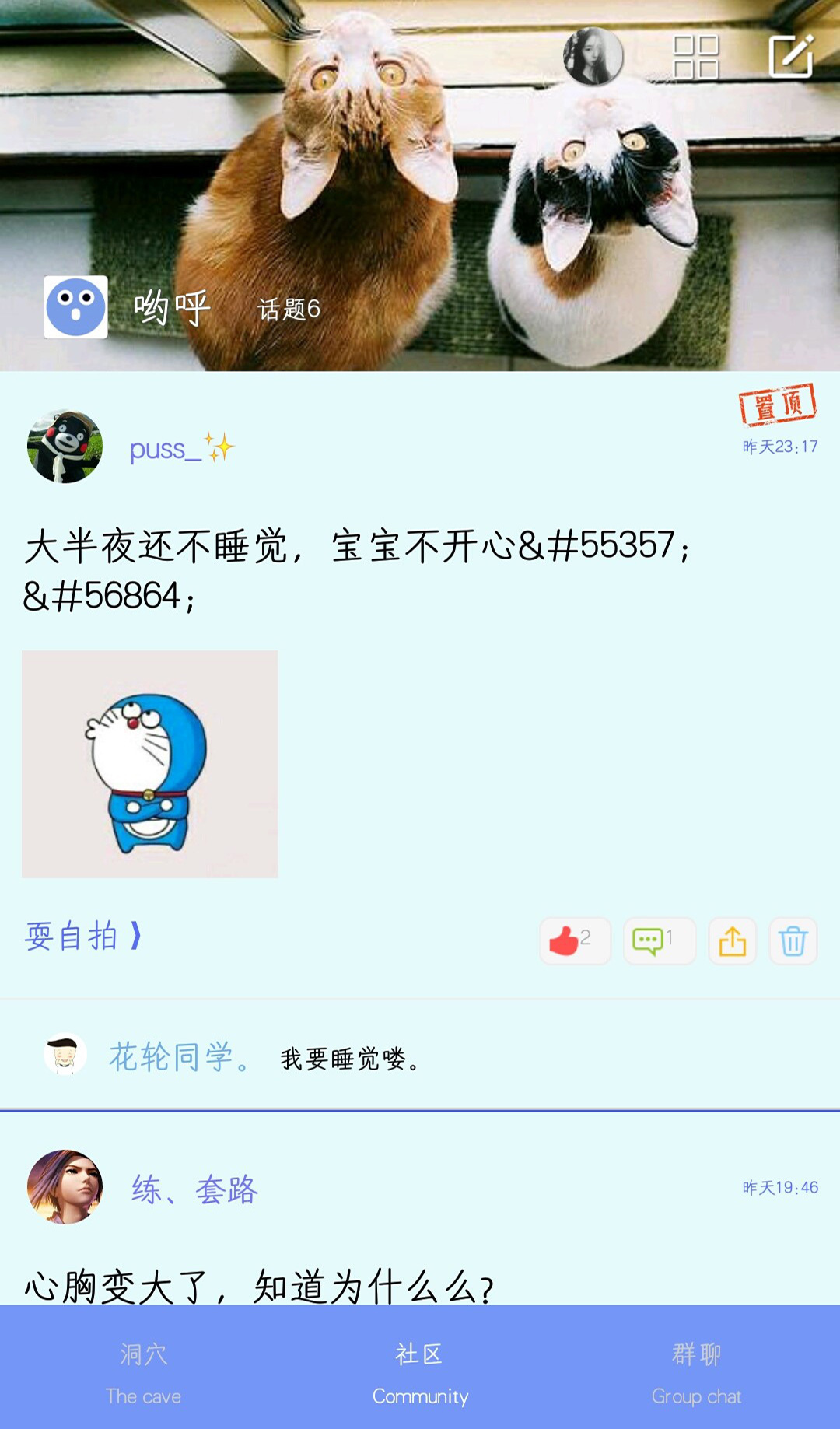Open the 哟呼 community icon
Screen dimensions: 840x1429
[75, 307]
